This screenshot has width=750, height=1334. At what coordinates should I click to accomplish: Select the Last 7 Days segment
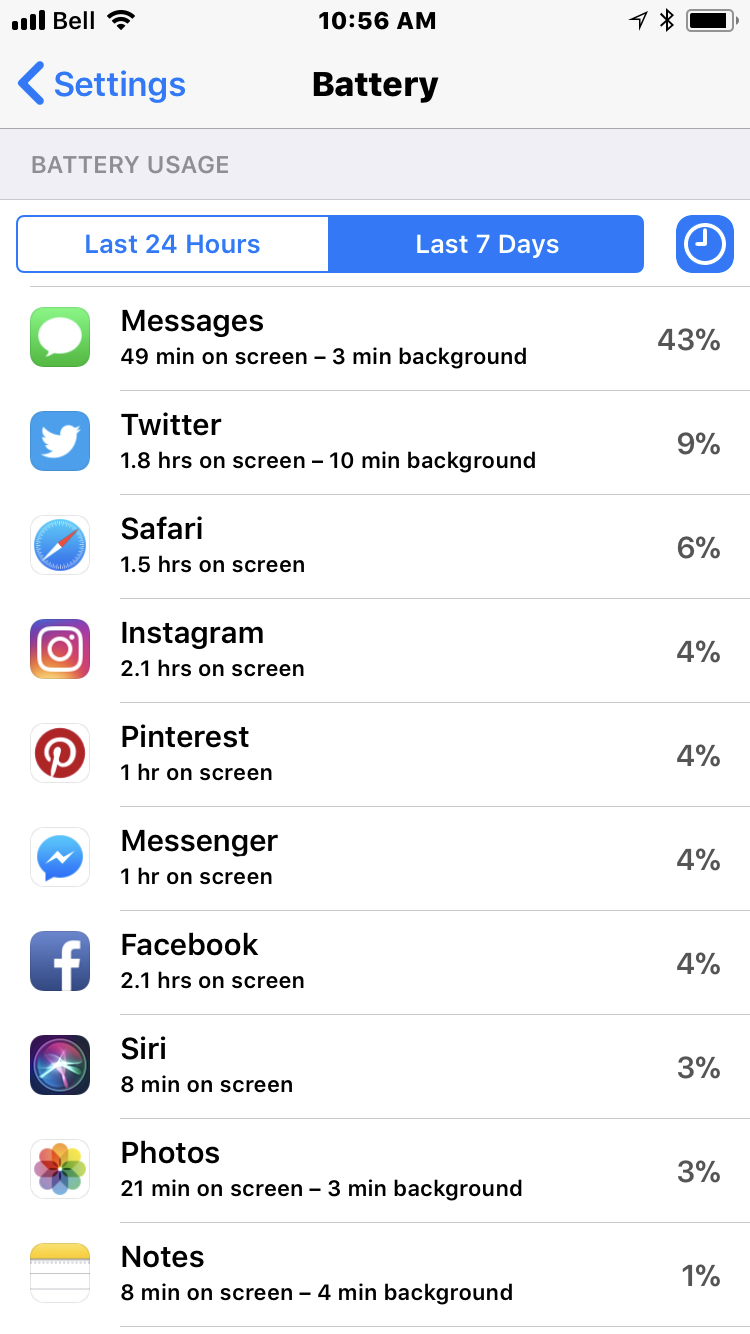pos(486,244)
